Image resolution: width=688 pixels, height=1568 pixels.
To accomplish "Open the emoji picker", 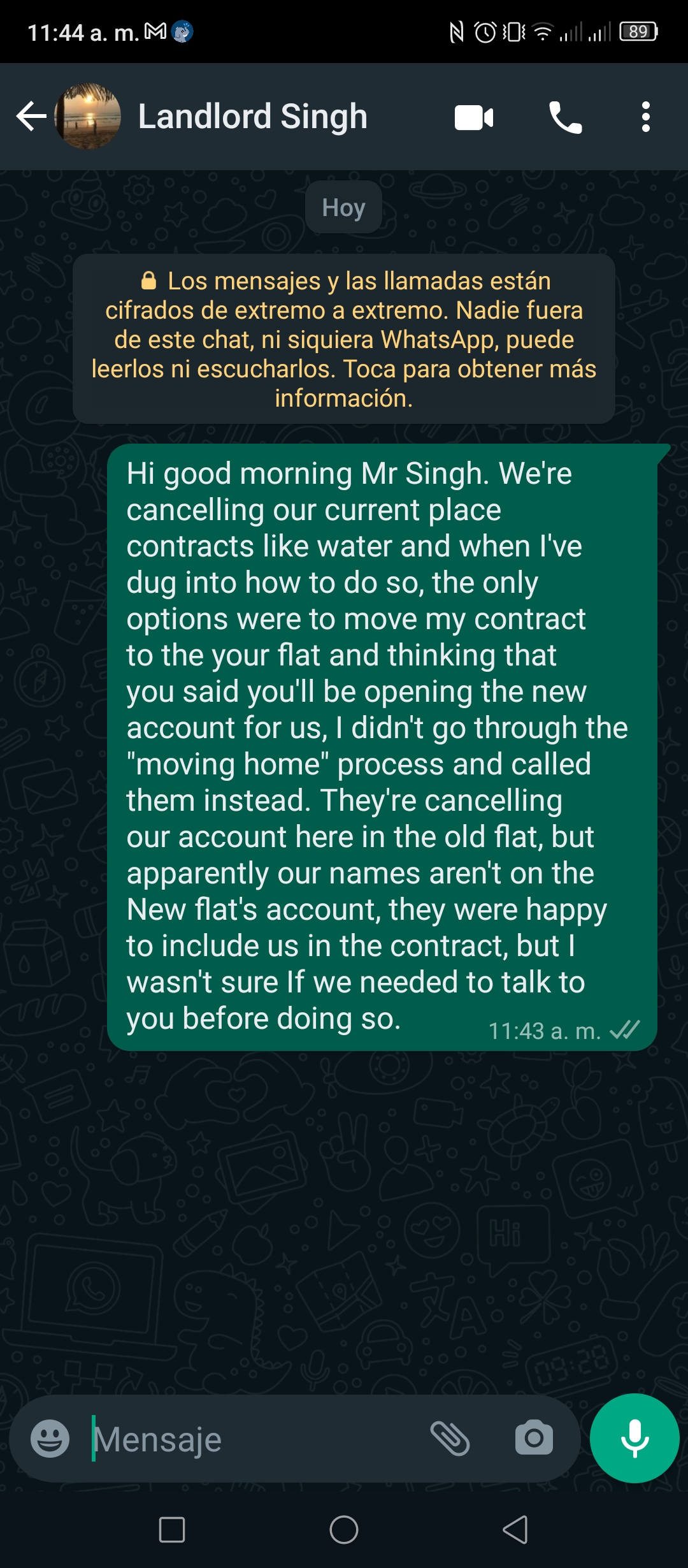I will click(50, 1438).
